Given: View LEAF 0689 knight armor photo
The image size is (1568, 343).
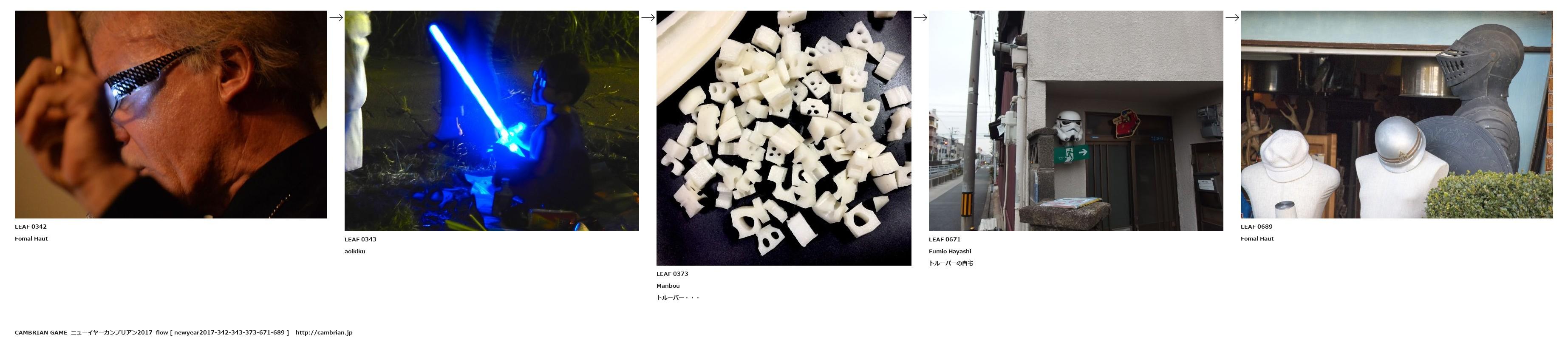Looking at the screenshot, I should click(x=1396, y=114).
